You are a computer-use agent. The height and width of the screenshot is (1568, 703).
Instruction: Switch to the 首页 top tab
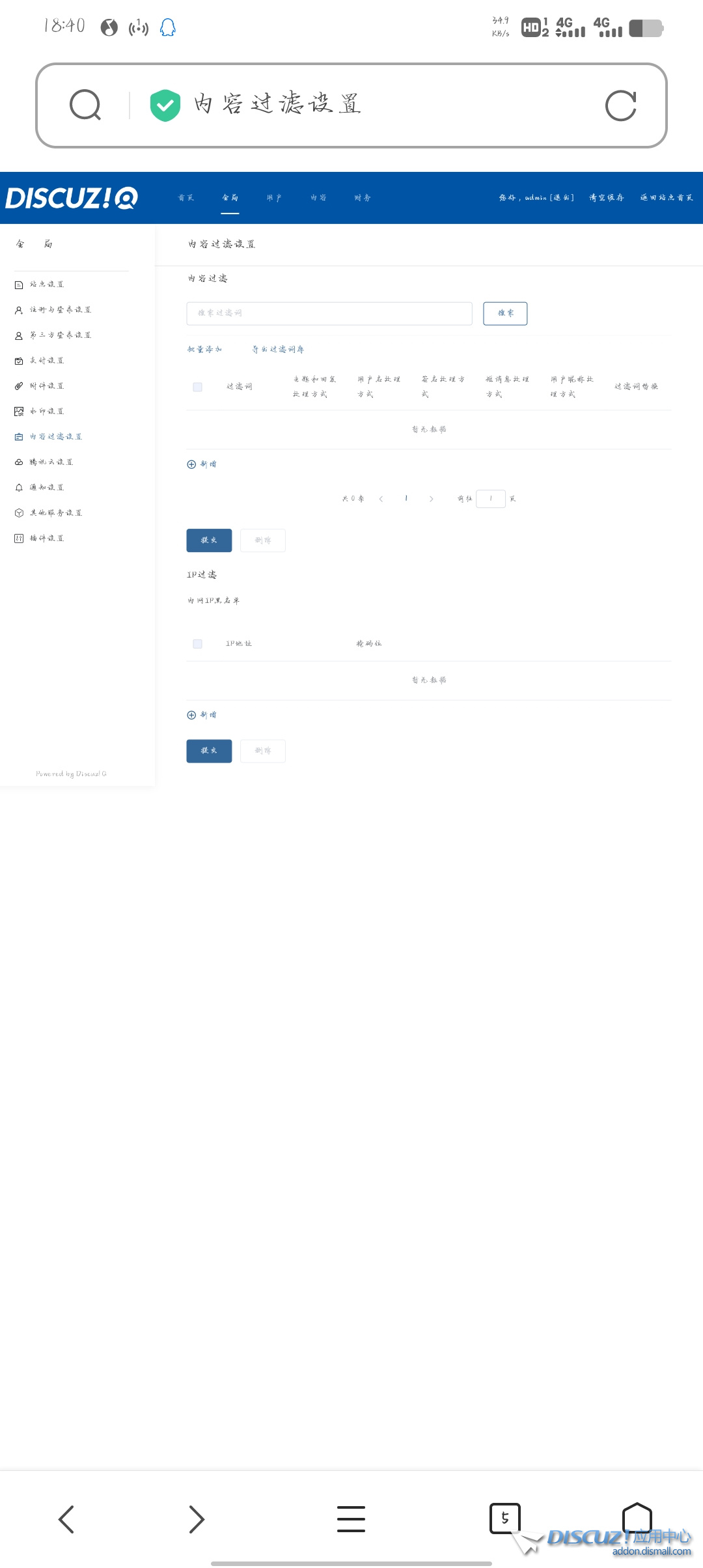click(x=186, y=198)
